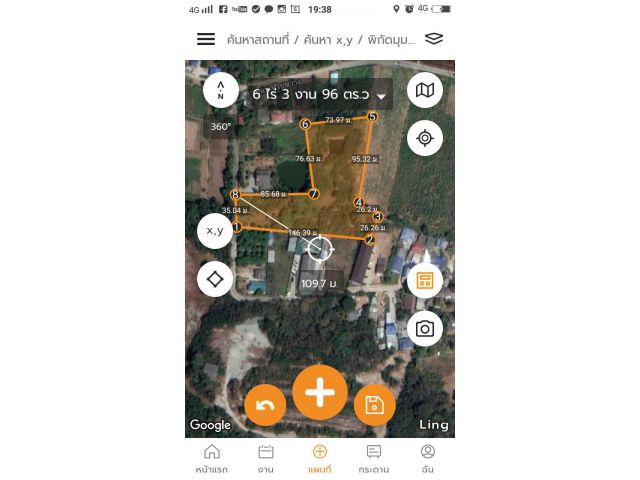Go to the หน้าแรก home tab
The image size is (640, 480).
click(x=211, y=459)
